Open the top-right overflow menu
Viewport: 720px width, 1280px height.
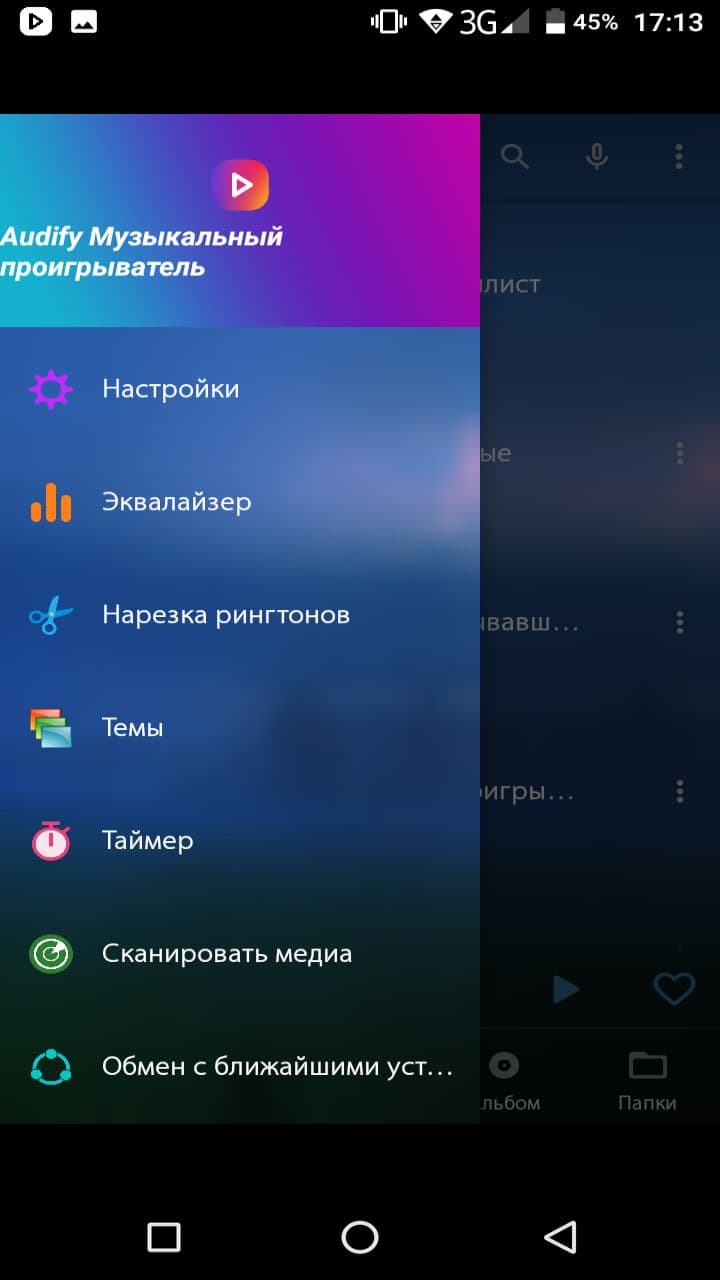coord(679,157)
